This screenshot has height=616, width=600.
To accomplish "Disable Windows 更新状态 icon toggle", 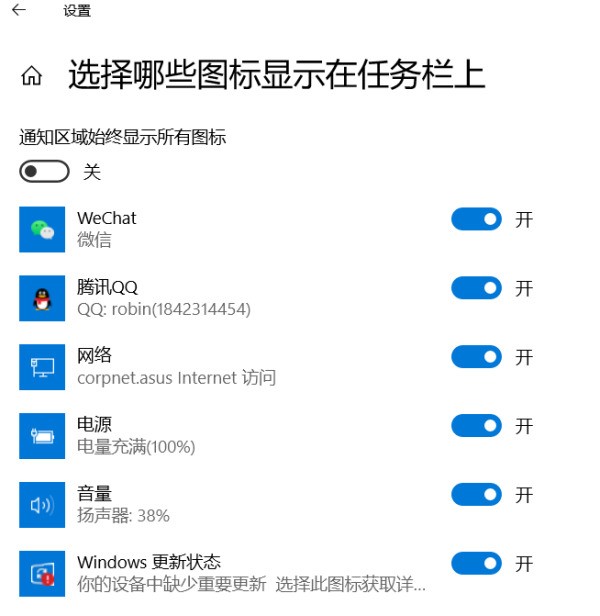I will (476, 564).
